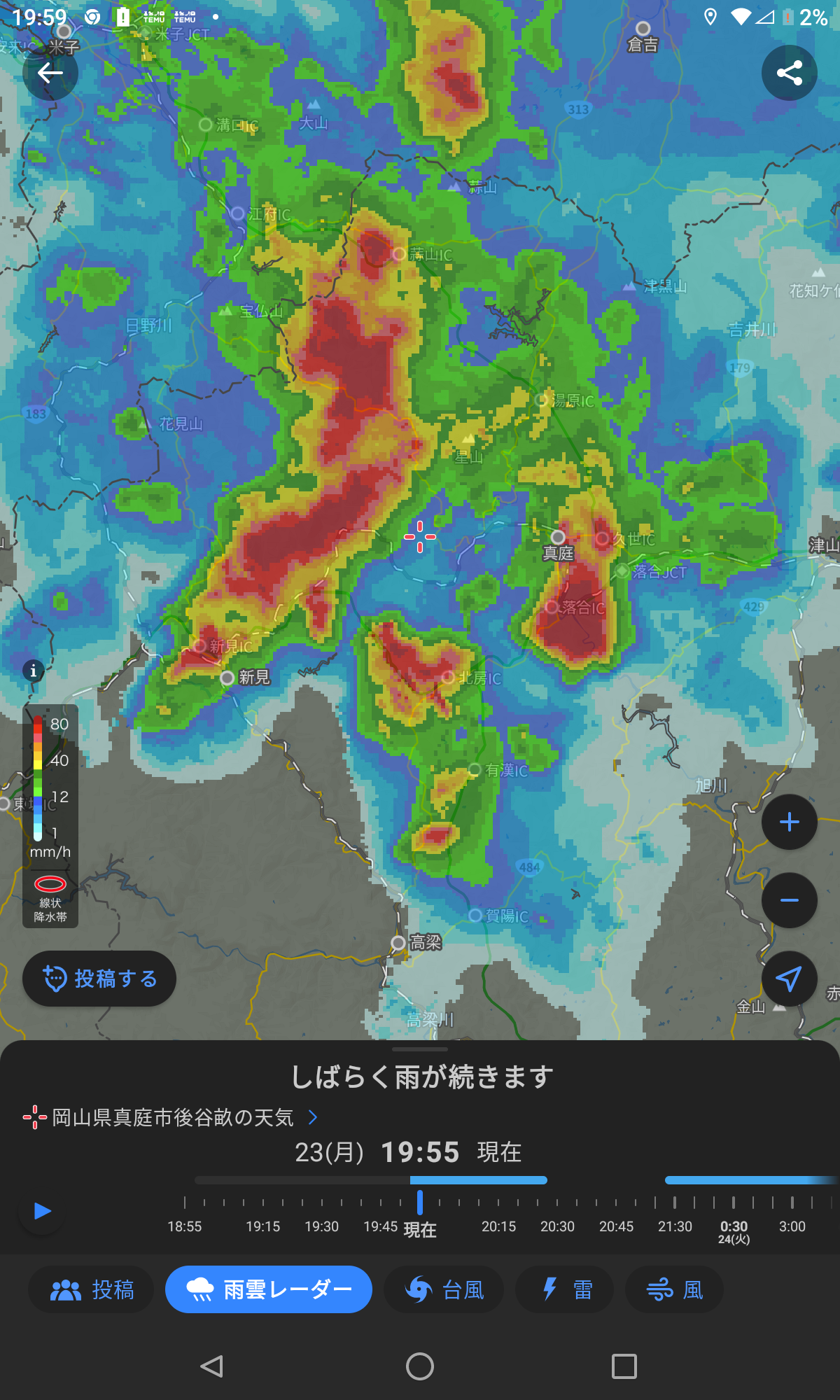This screenshot has height=1400, width=840.
Task: Center map on current location
Action: tap(790, 979)
